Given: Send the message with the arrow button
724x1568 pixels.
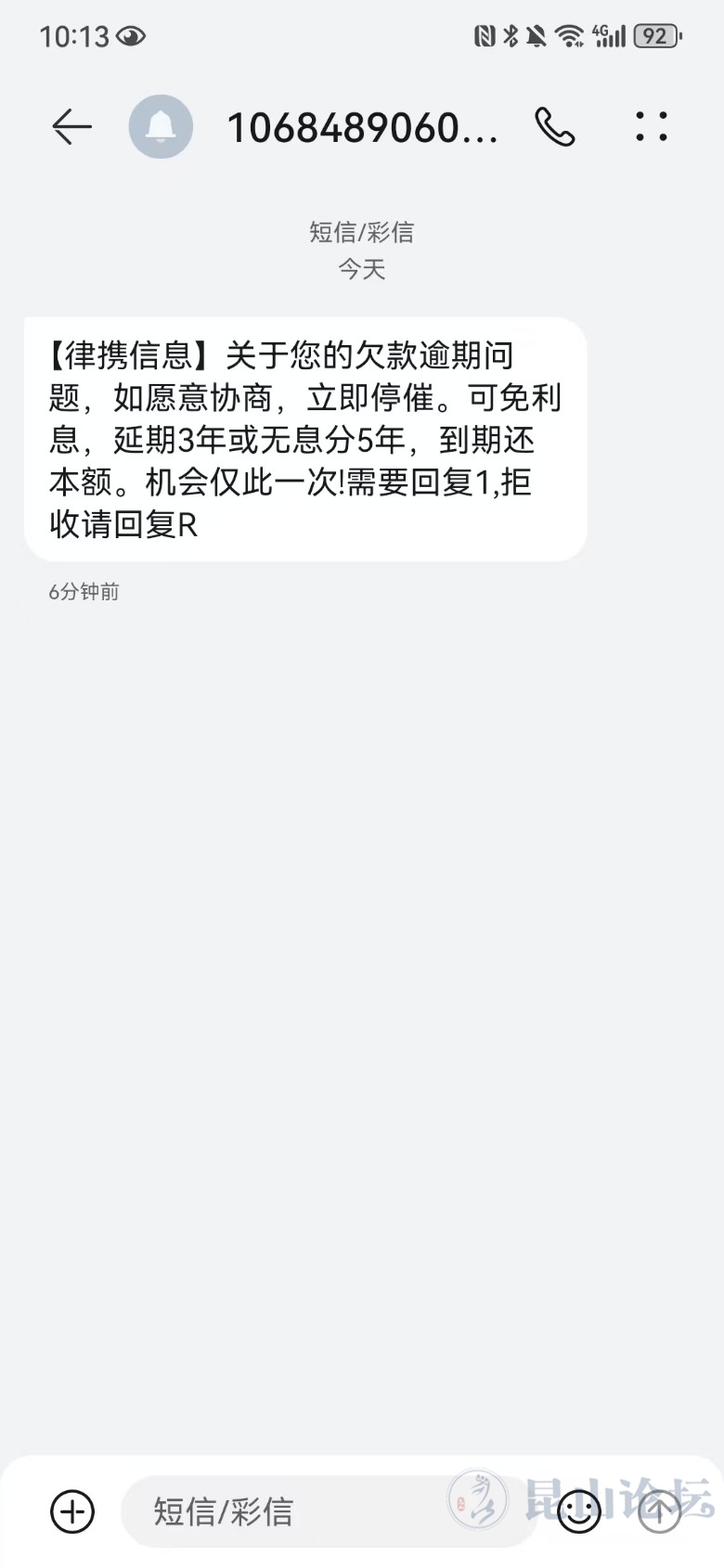Looking at the screenshot, I should [659, 1511].
